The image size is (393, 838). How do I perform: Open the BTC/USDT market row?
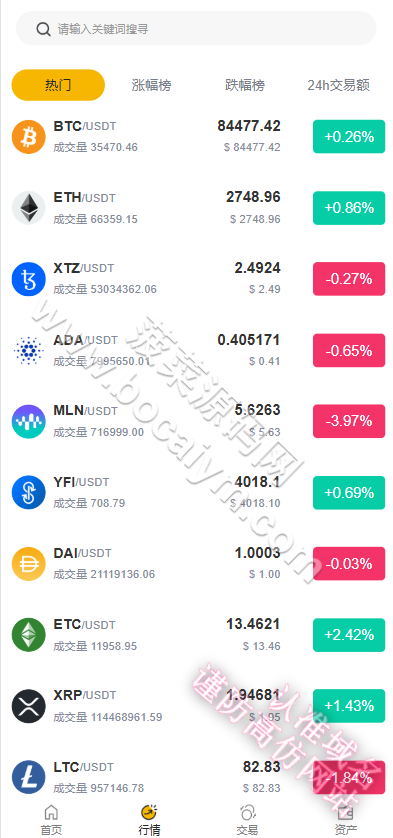coord(198,136)
